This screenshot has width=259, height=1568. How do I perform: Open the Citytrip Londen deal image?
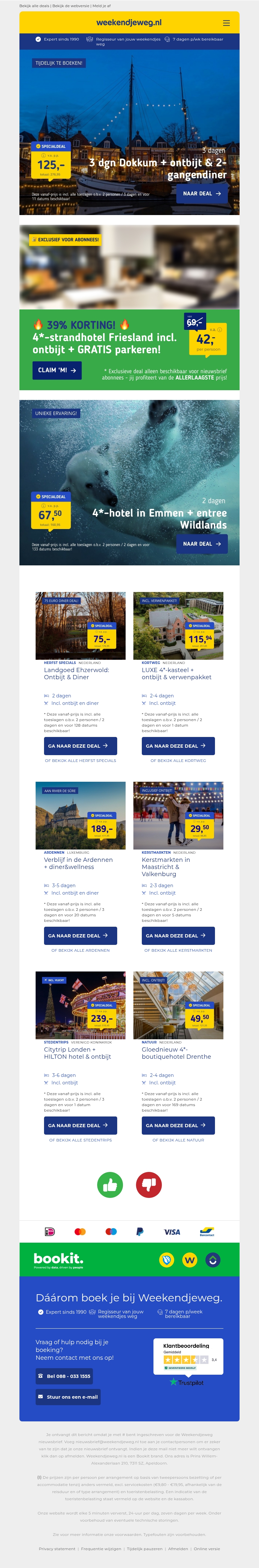[x=80, y=1005]
